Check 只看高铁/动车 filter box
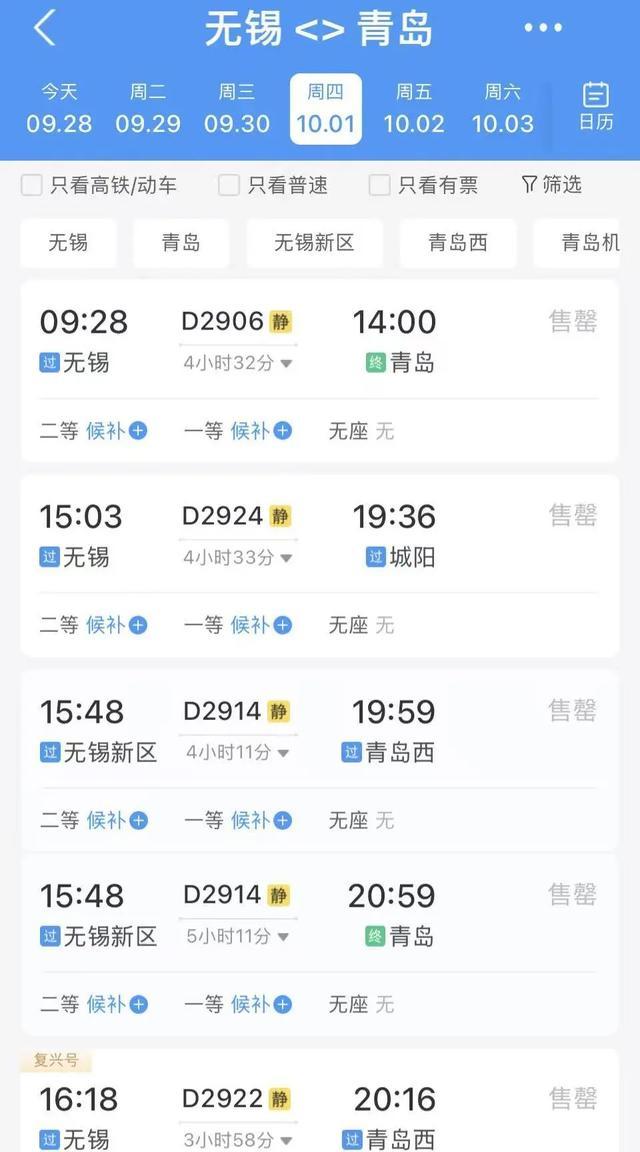The image size is (640, 1152). (32, 185)
